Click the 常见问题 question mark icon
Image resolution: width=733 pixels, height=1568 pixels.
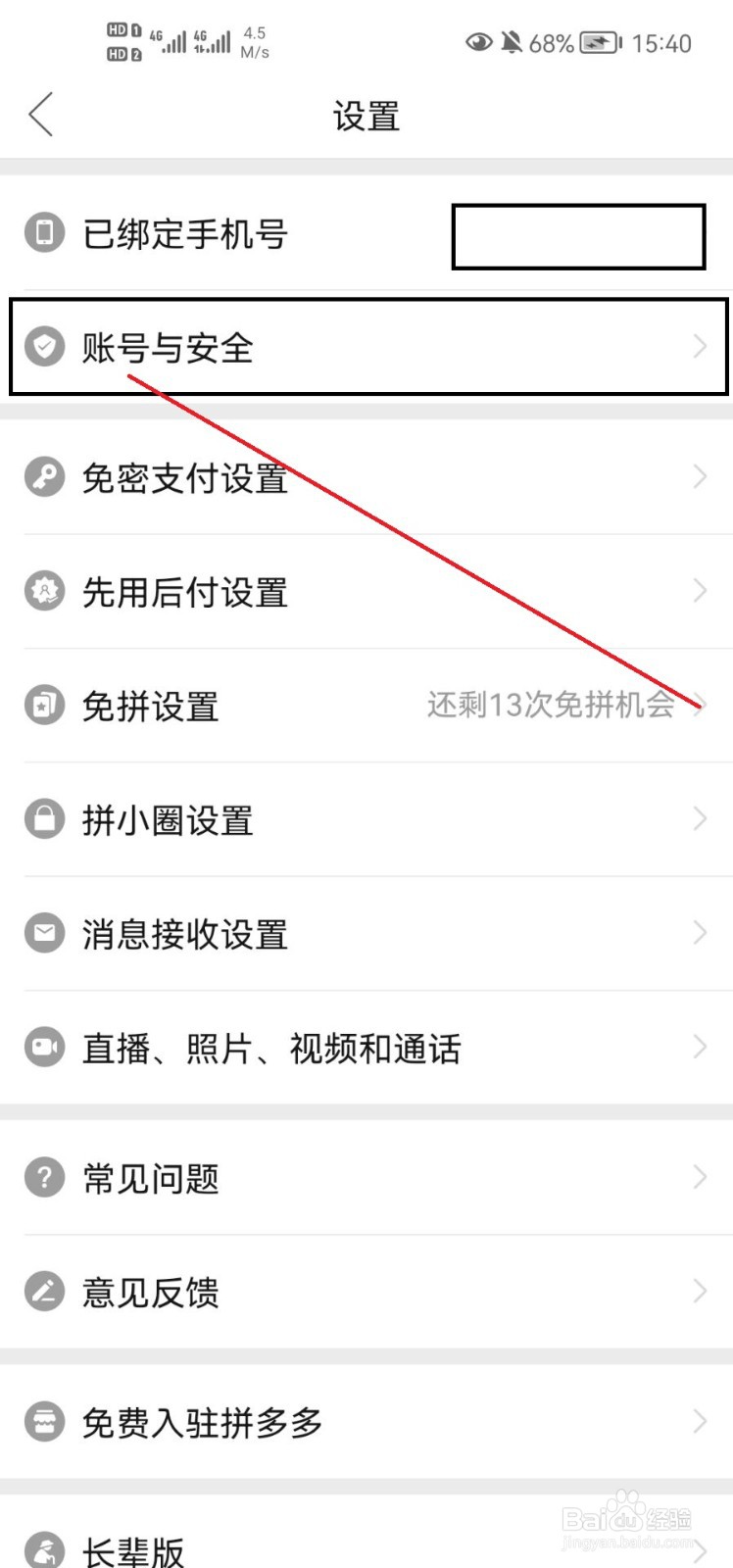[x=43, y=1177]
